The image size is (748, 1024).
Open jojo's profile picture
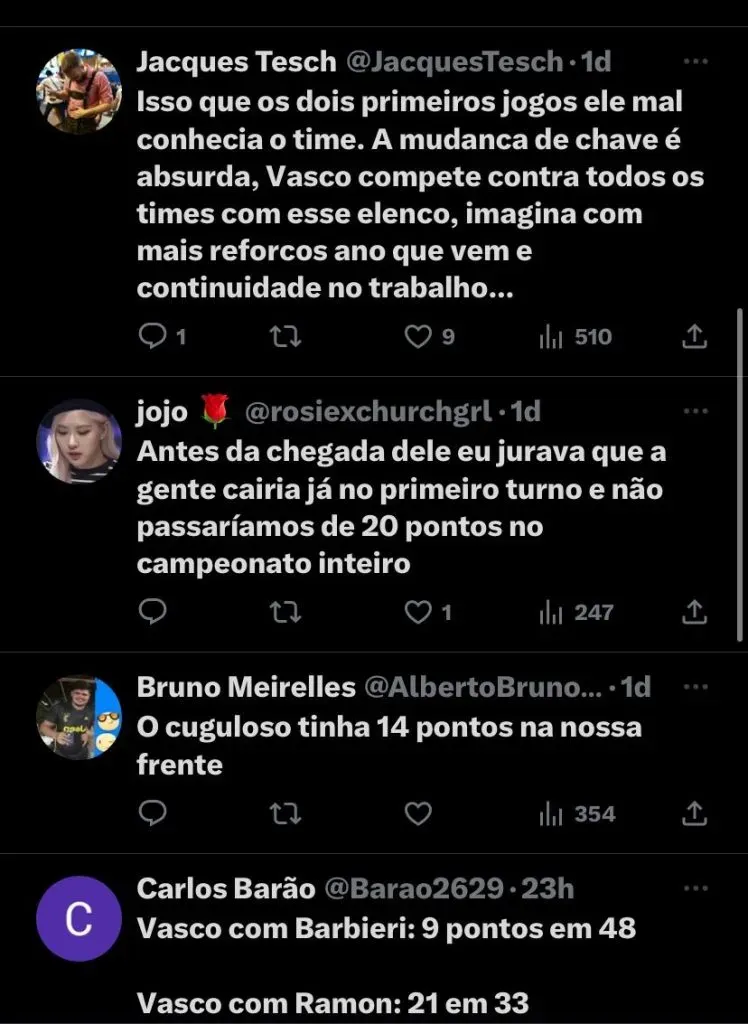(79, 441)
